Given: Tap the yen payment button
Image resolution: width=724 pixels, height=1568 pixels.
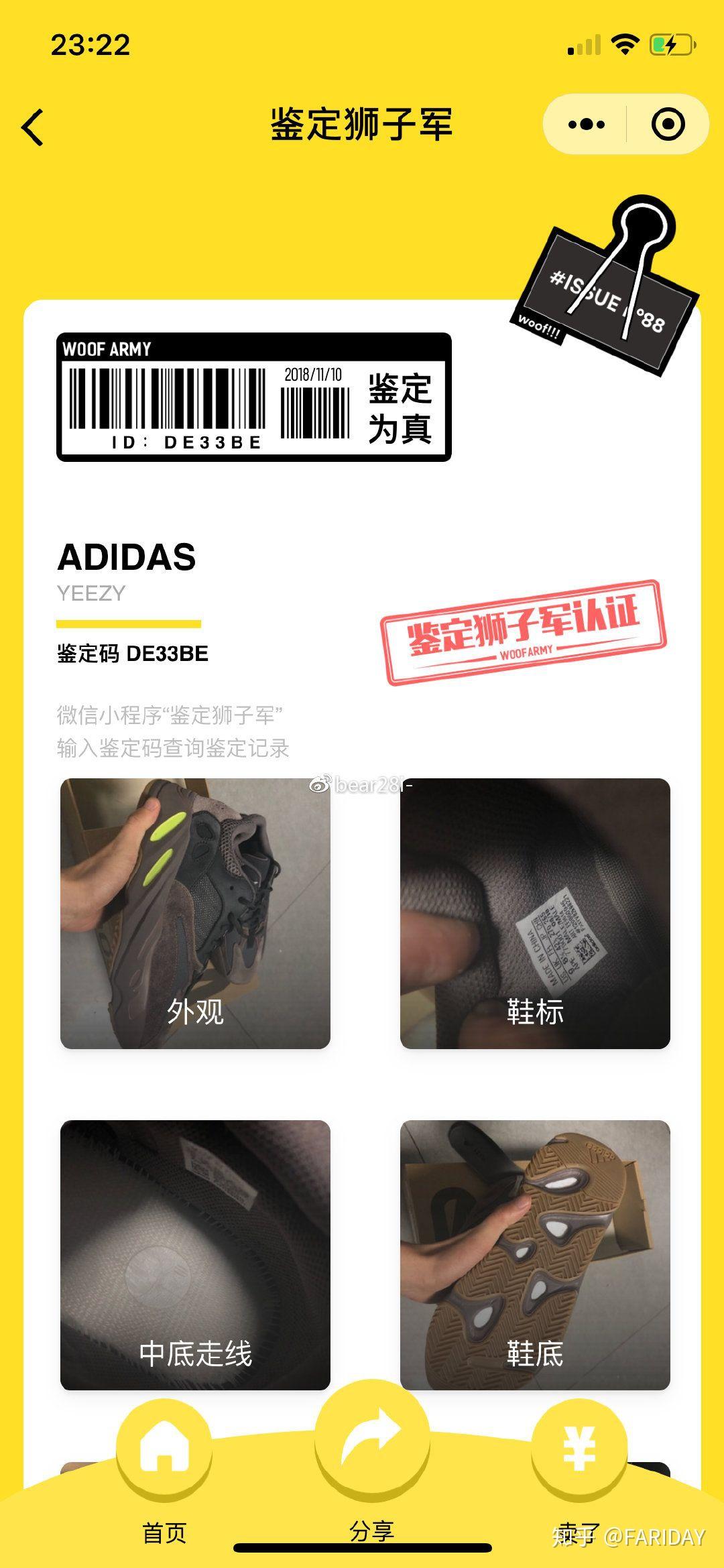Looking at the screenshot, I should (579, 1452).
